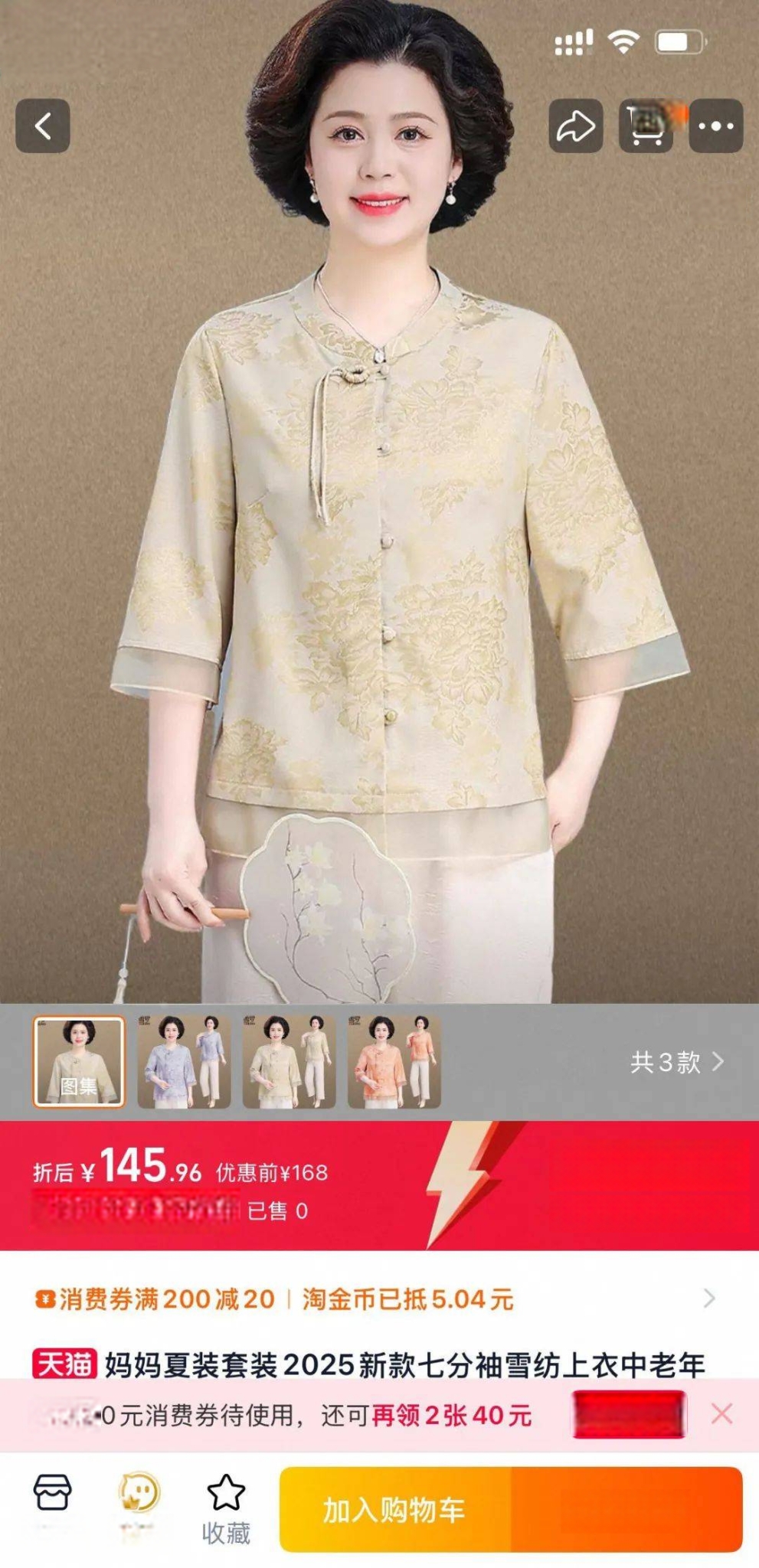View the beige outfit style thumbnail

(289, 1062)
